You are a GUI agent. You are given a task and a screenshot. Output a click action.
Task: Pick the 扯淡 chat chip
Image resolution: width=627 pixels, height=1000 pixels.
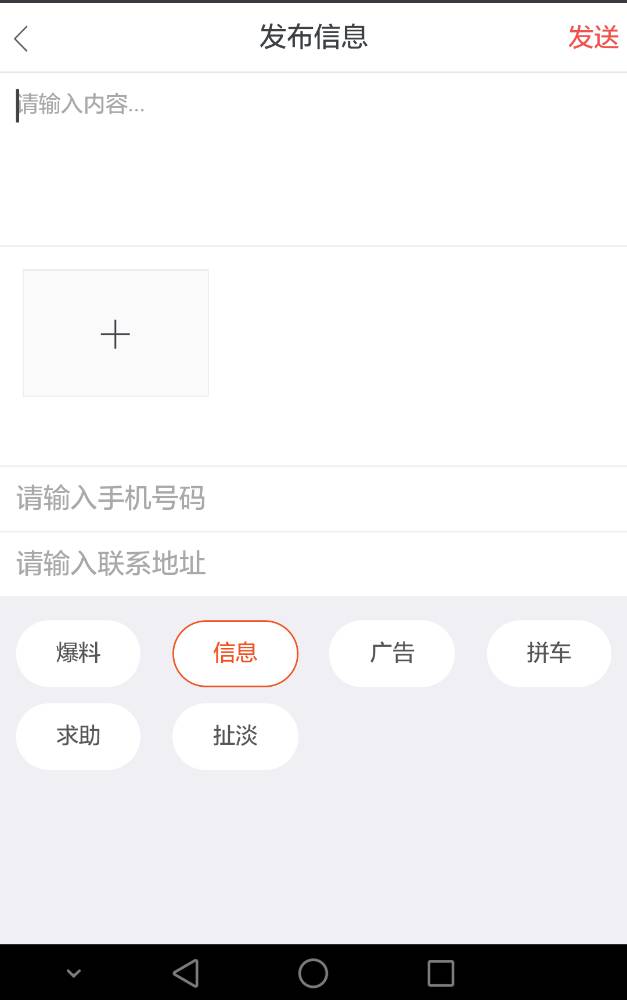pos(235,736)
